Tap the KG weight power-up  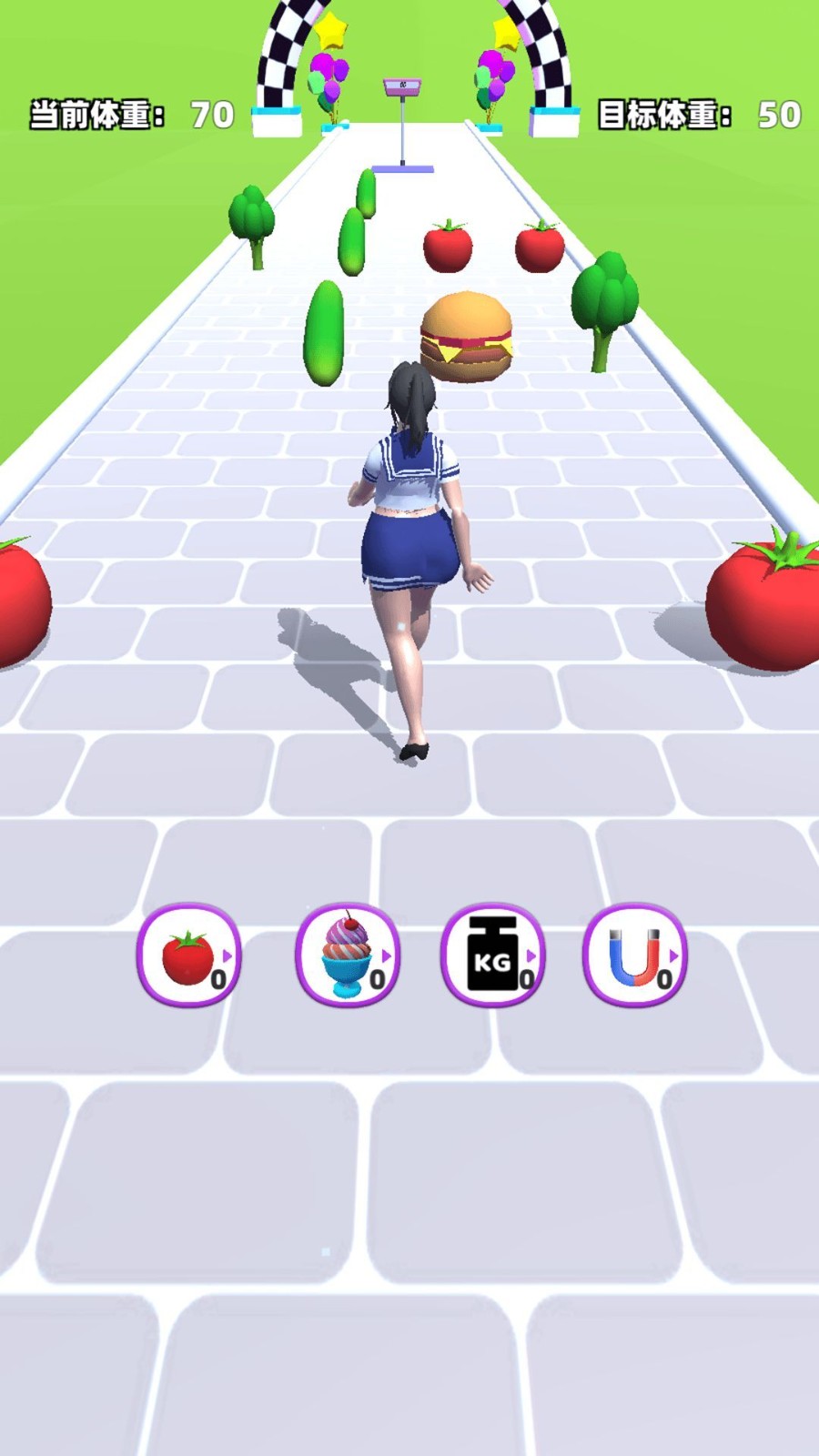pyautogui.click(x=492, y=955)
